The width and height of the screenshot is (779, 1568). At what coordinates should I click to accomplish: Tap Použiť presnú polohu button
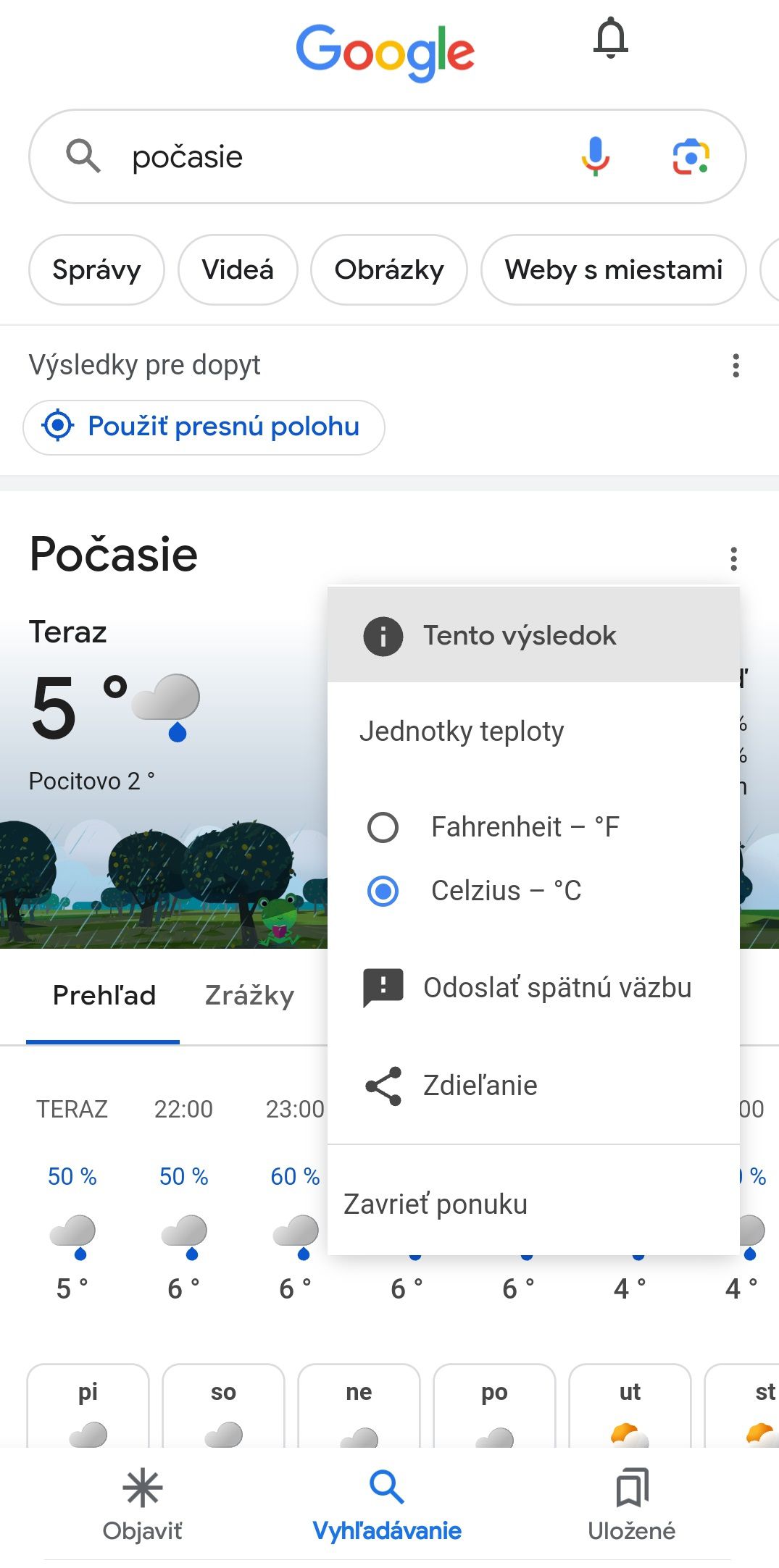[x=204, y=427]
